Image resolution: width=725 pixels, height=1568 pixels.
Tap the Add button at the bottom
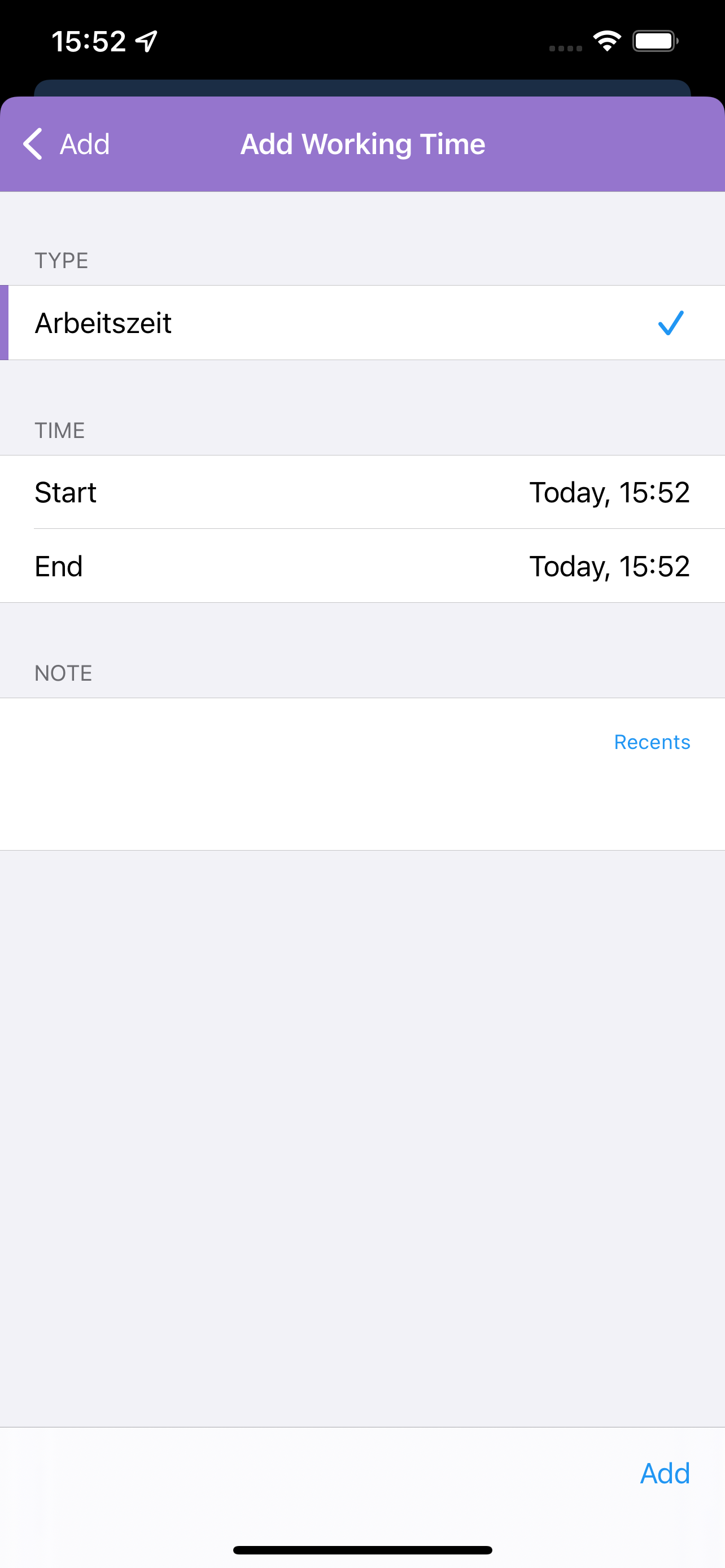pyautogui.click(x=665, y=1474)
